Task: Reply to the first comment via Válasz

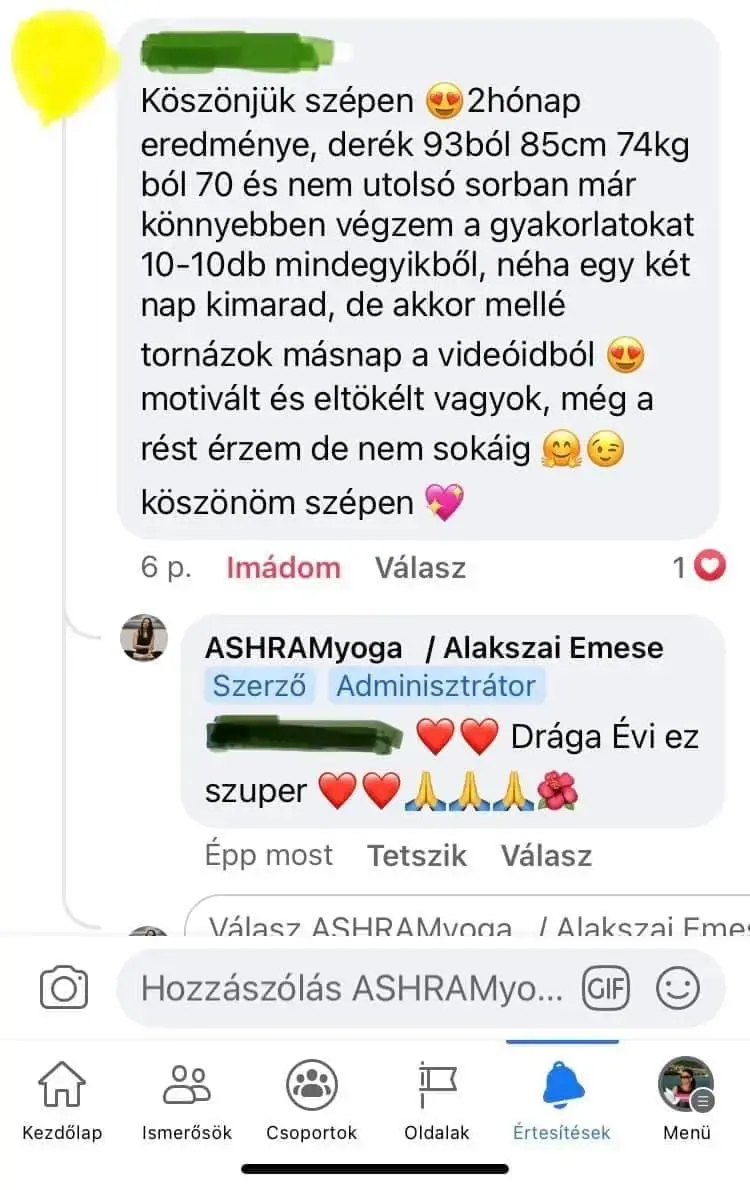Action: [x=420, y=568]
